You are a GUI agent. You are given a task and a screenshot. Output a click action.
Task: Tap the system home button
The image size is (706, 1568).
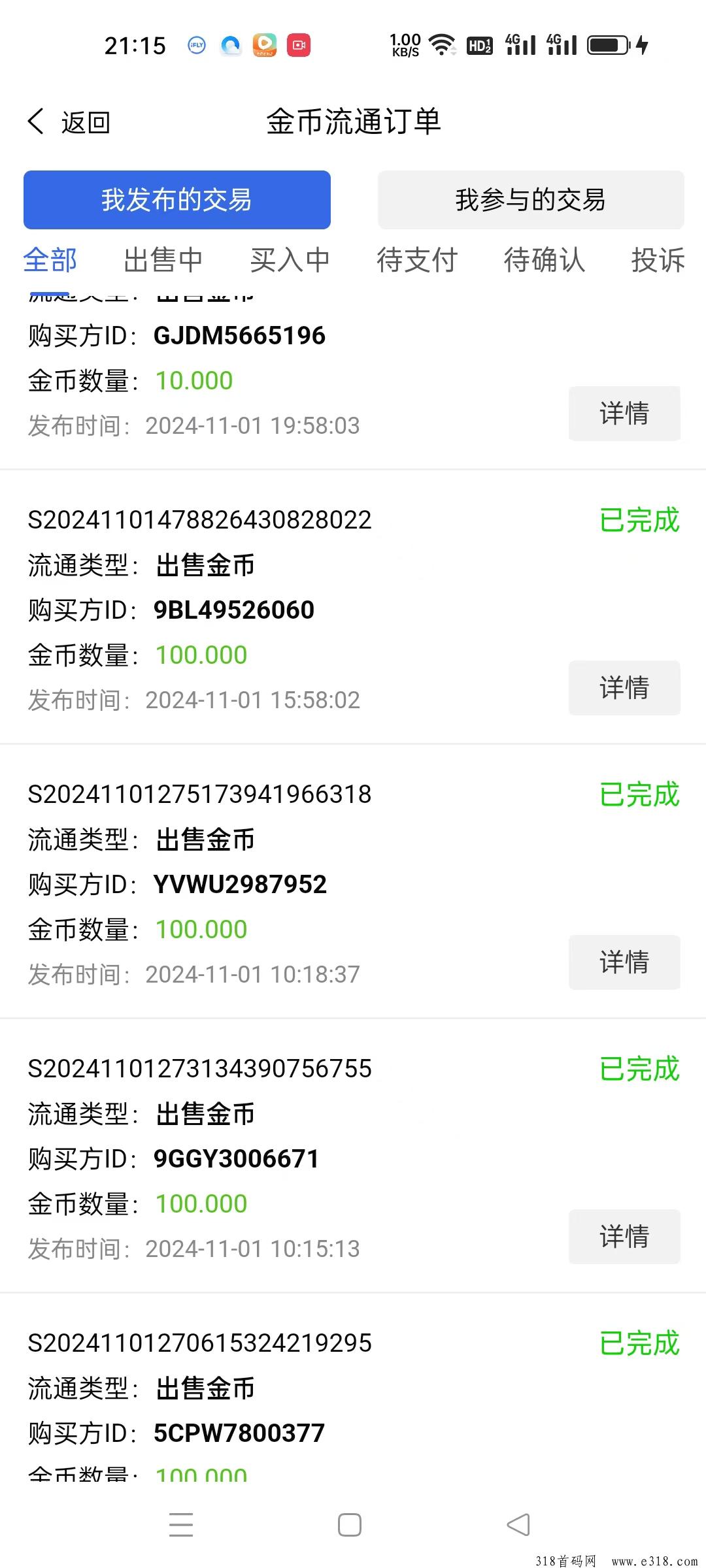click(x=350, y=1525)
